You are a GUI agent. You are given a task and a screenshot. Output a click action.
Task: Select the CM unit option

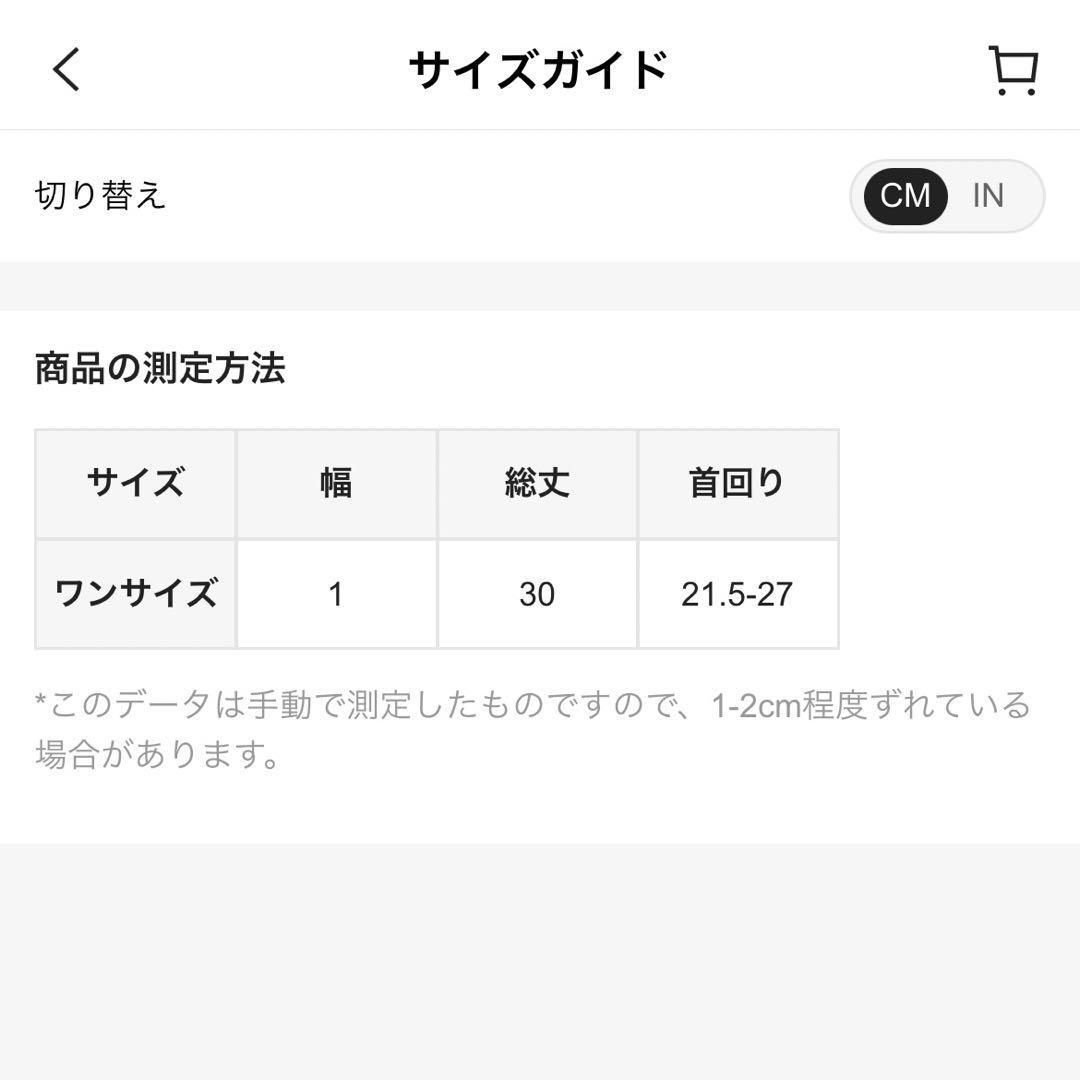[x=905, y=196]
